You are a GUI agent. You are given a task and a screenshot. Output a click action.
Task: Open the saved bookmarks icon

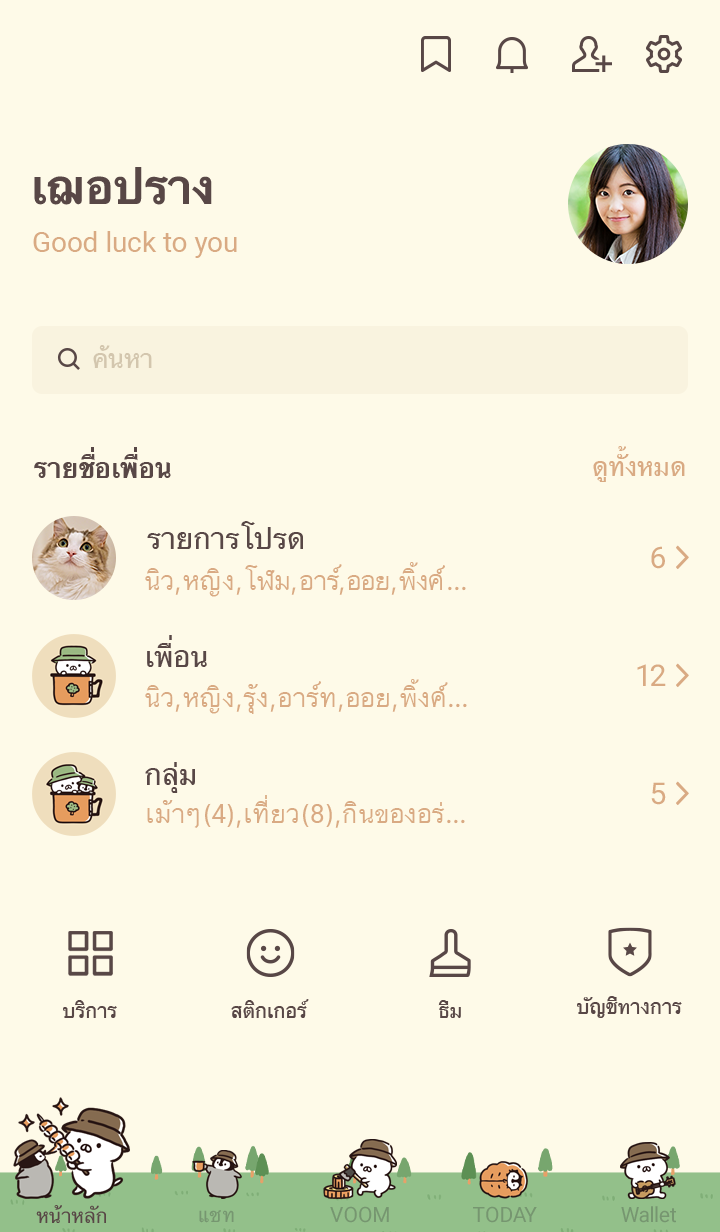tap(436, 54)
